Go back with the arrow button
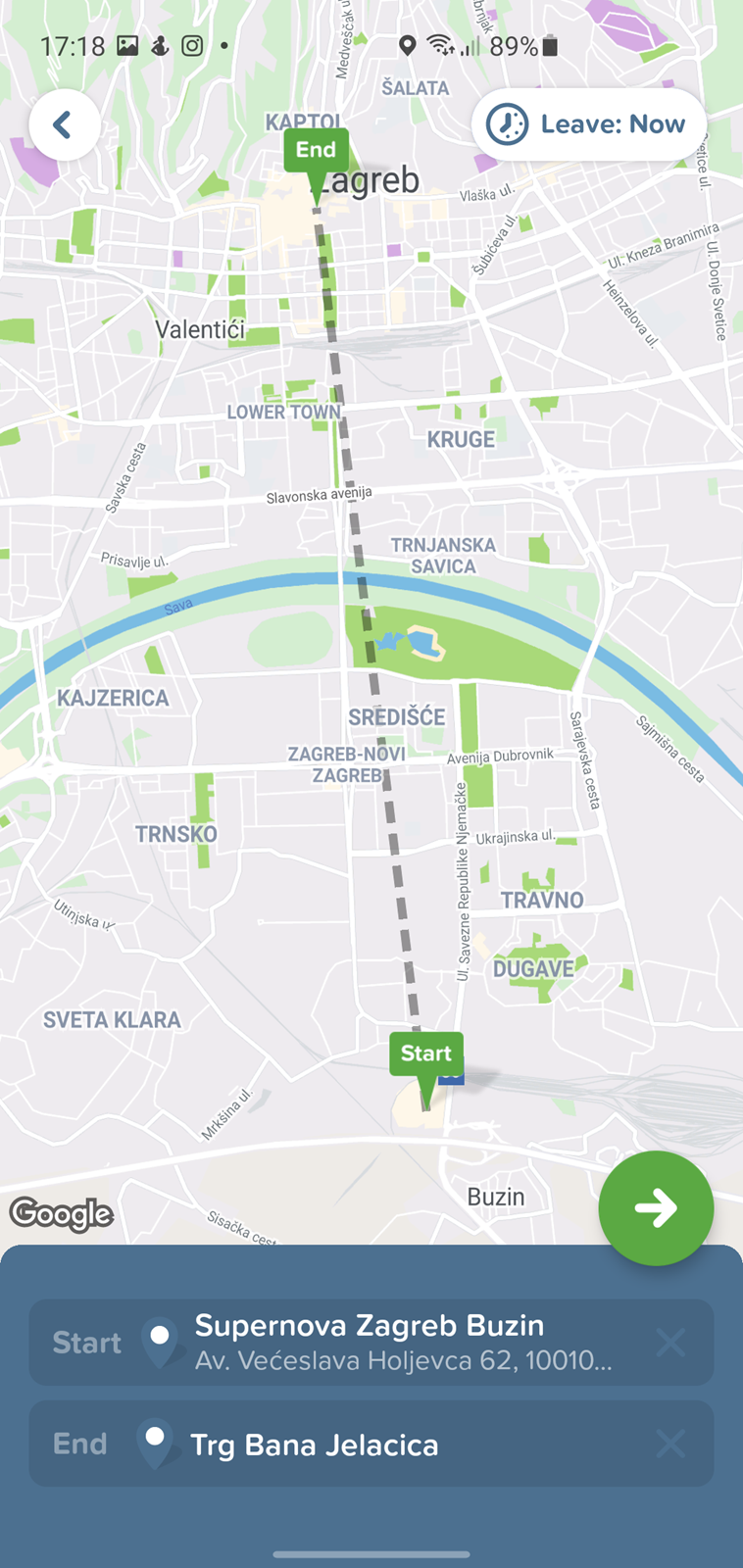Screen dimensions: 743x1568 coord(64,125)
